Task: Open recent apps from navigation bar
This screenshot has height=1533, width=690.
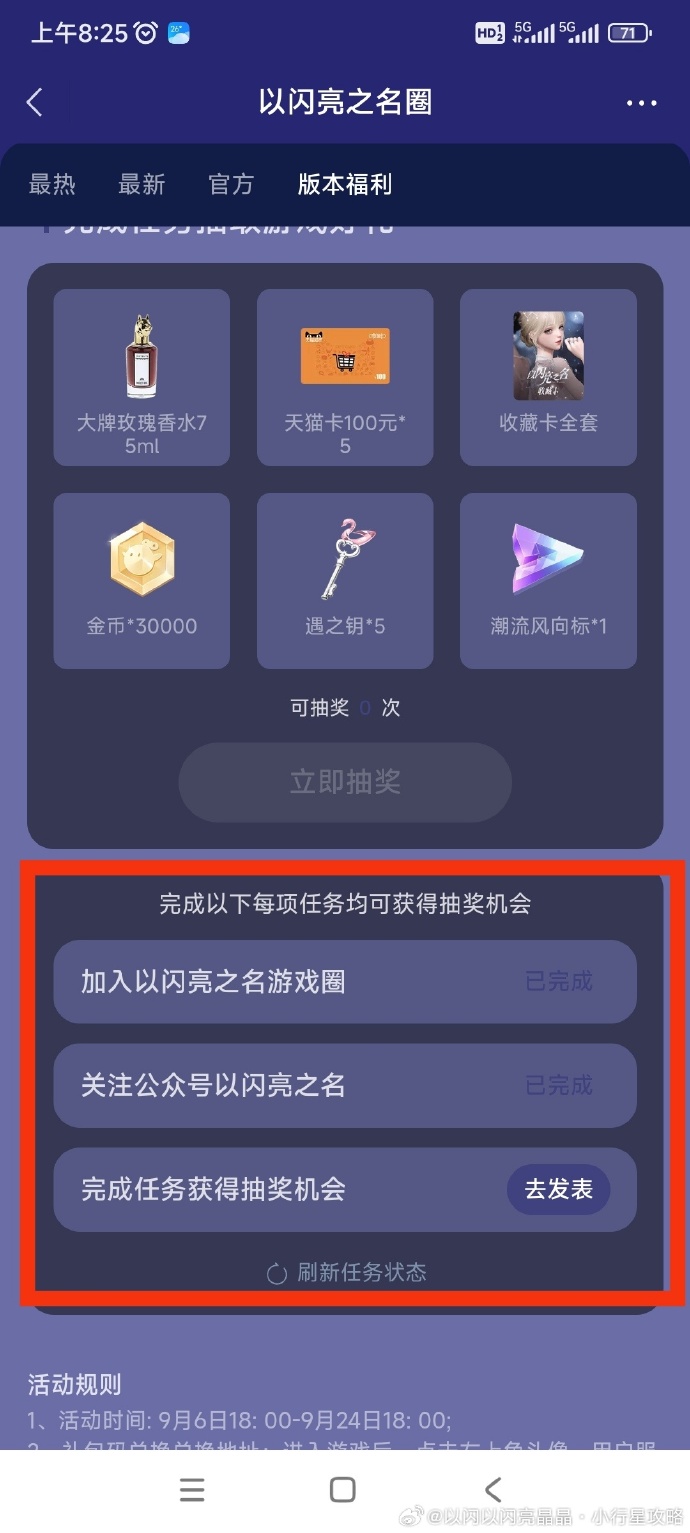Action: tap(192, 1489)
